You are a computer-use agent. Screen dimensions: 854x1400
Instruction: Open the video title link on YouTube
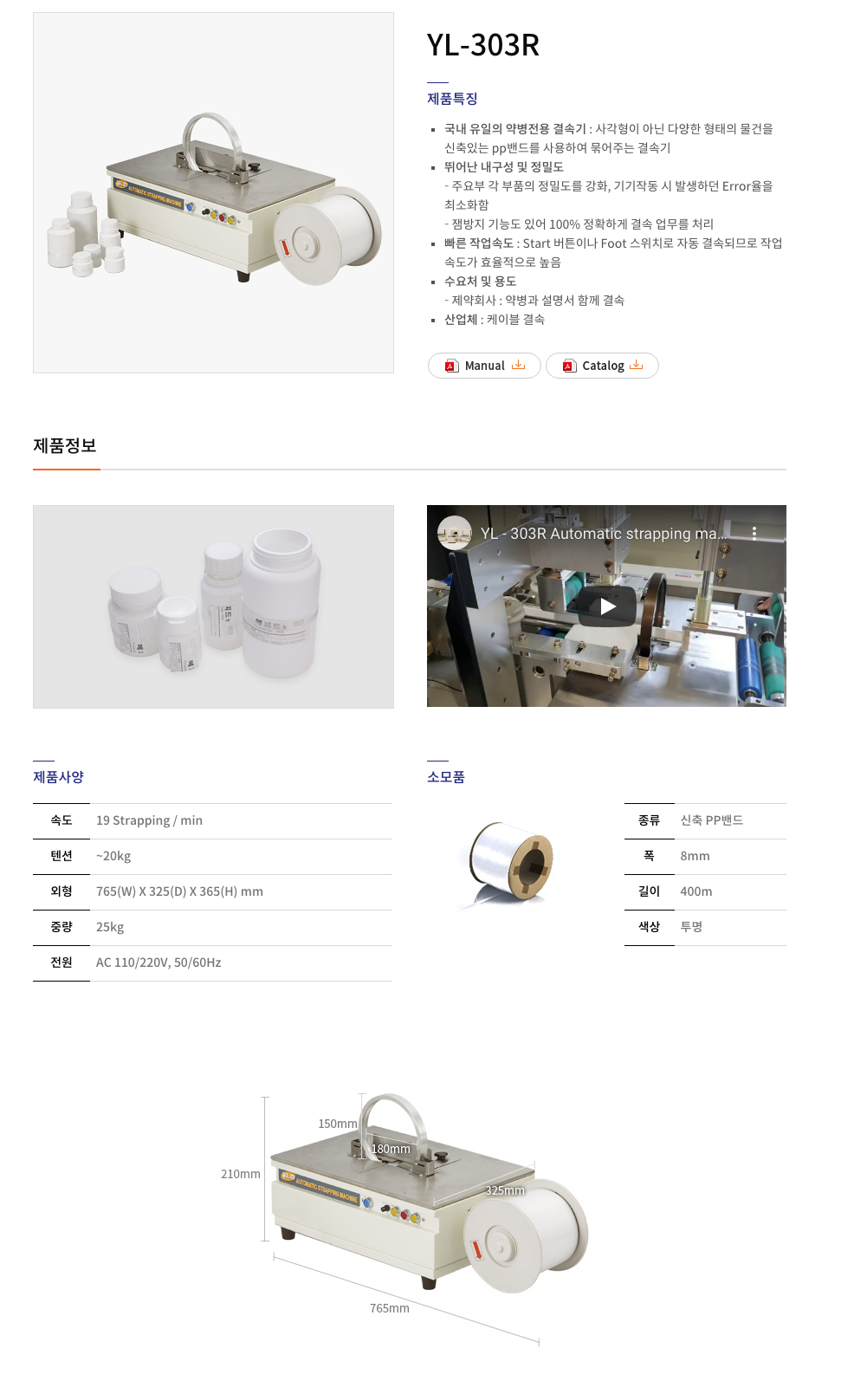point(602,534)
